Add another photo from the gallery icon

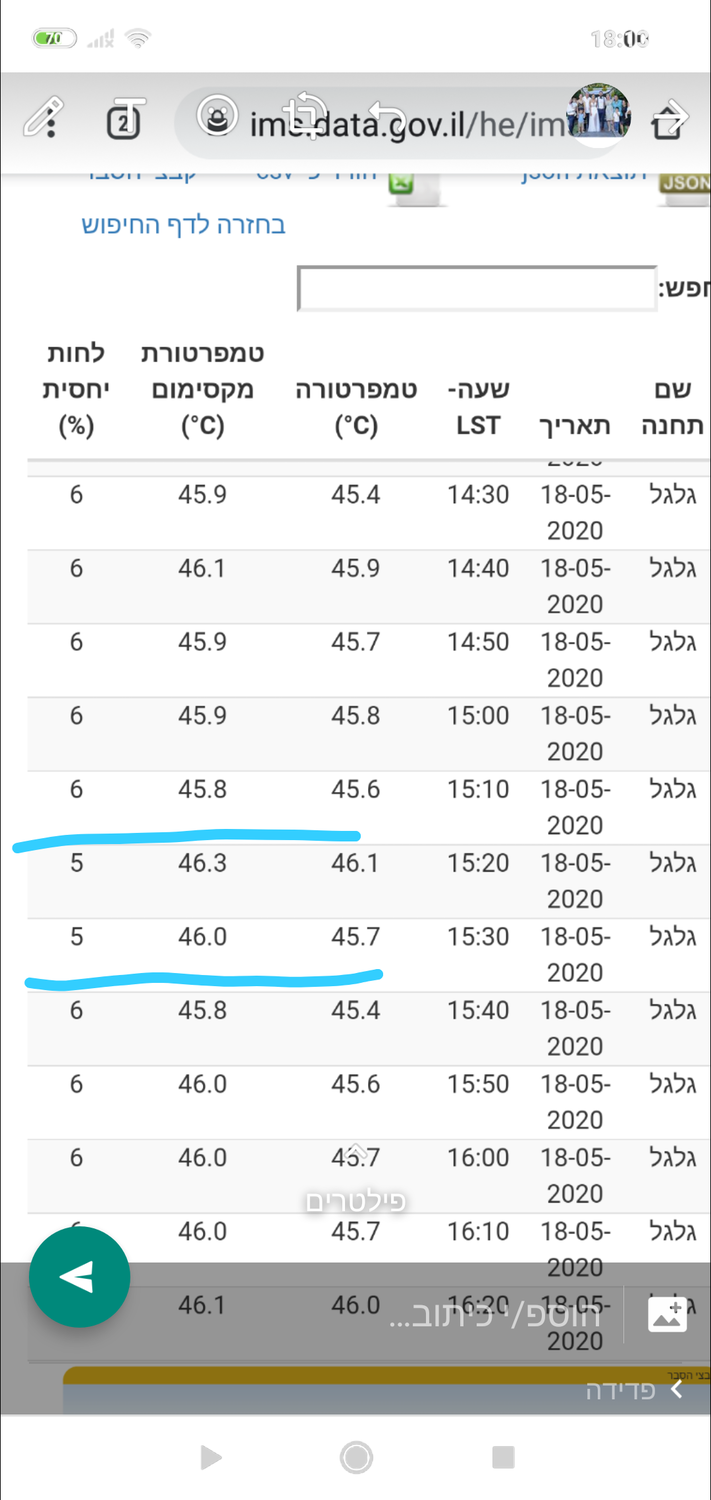[667, 1315]
